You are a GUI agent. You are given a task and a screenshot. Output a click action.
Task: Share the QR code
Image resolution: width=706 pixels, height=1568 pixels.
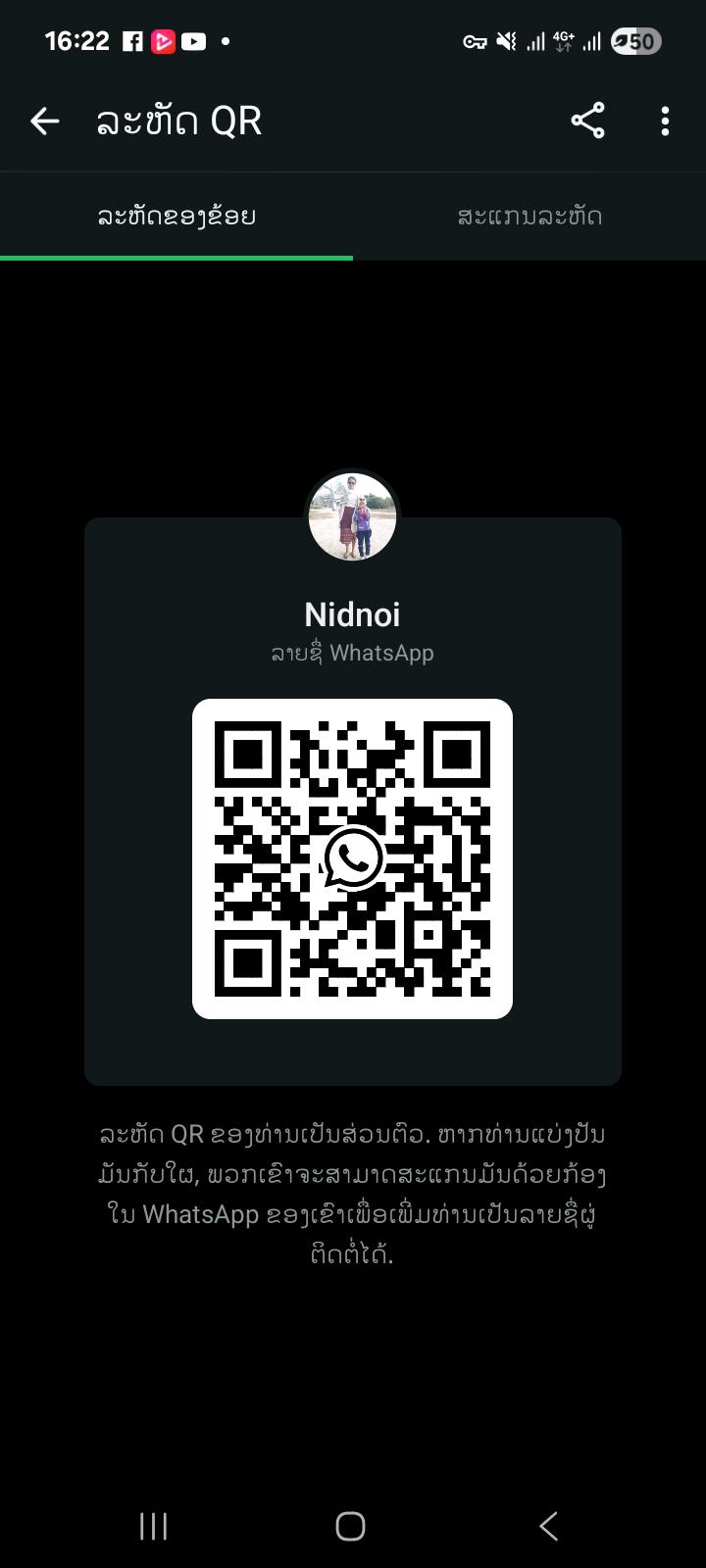pos(587,122)
